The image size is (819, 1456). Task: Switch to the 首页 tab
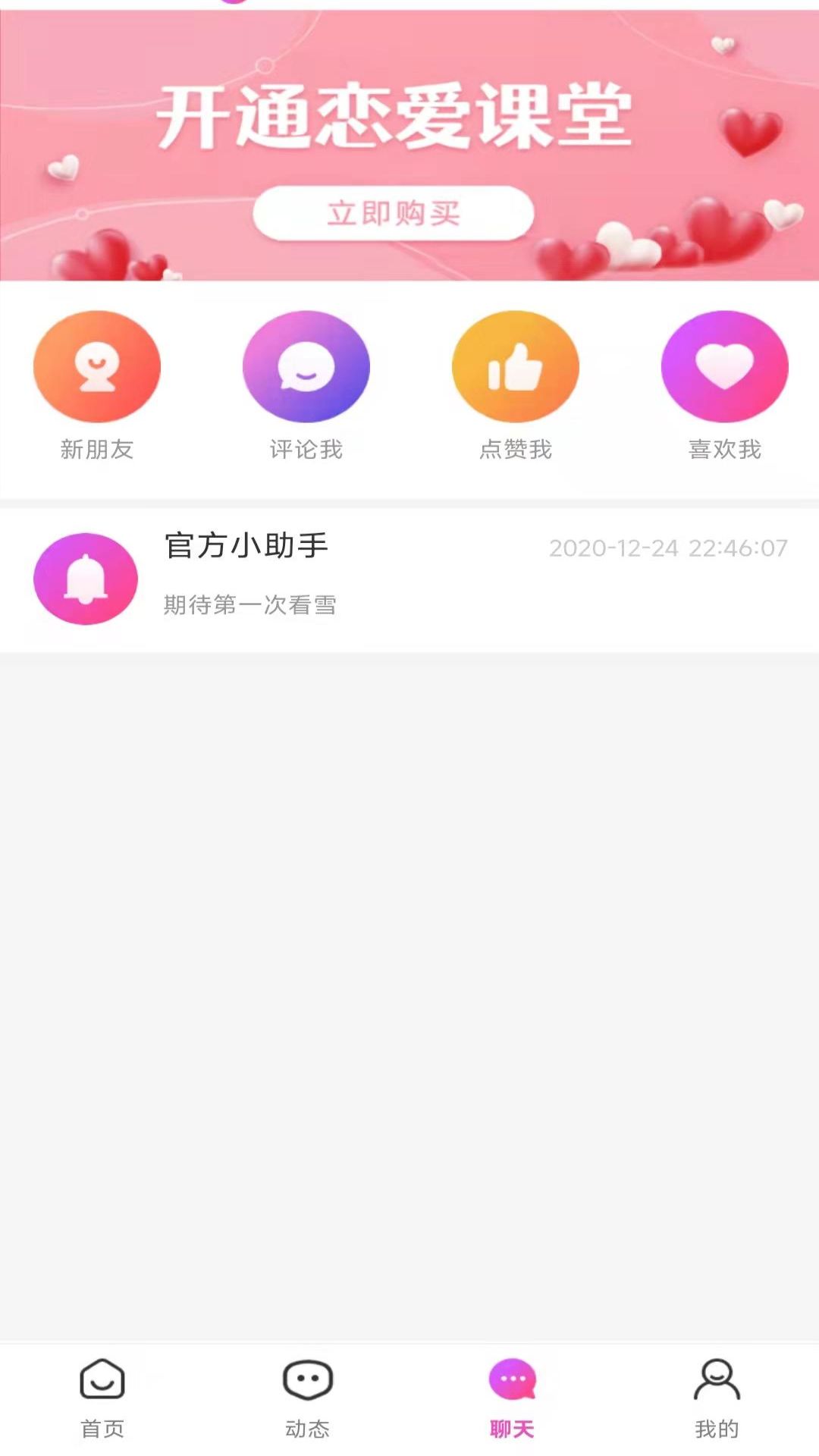pos(102,1398)
